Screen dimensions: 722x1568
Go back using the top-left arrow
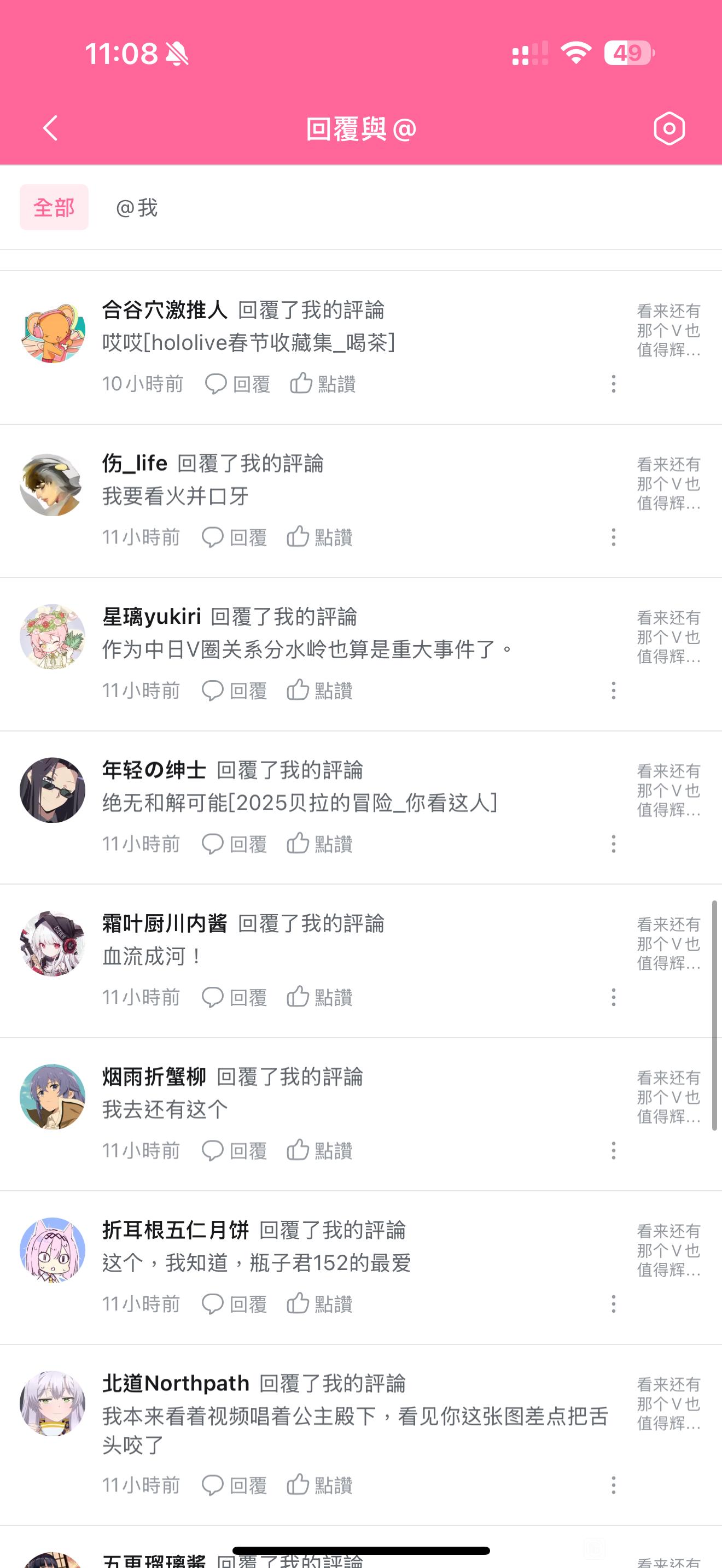50,128
